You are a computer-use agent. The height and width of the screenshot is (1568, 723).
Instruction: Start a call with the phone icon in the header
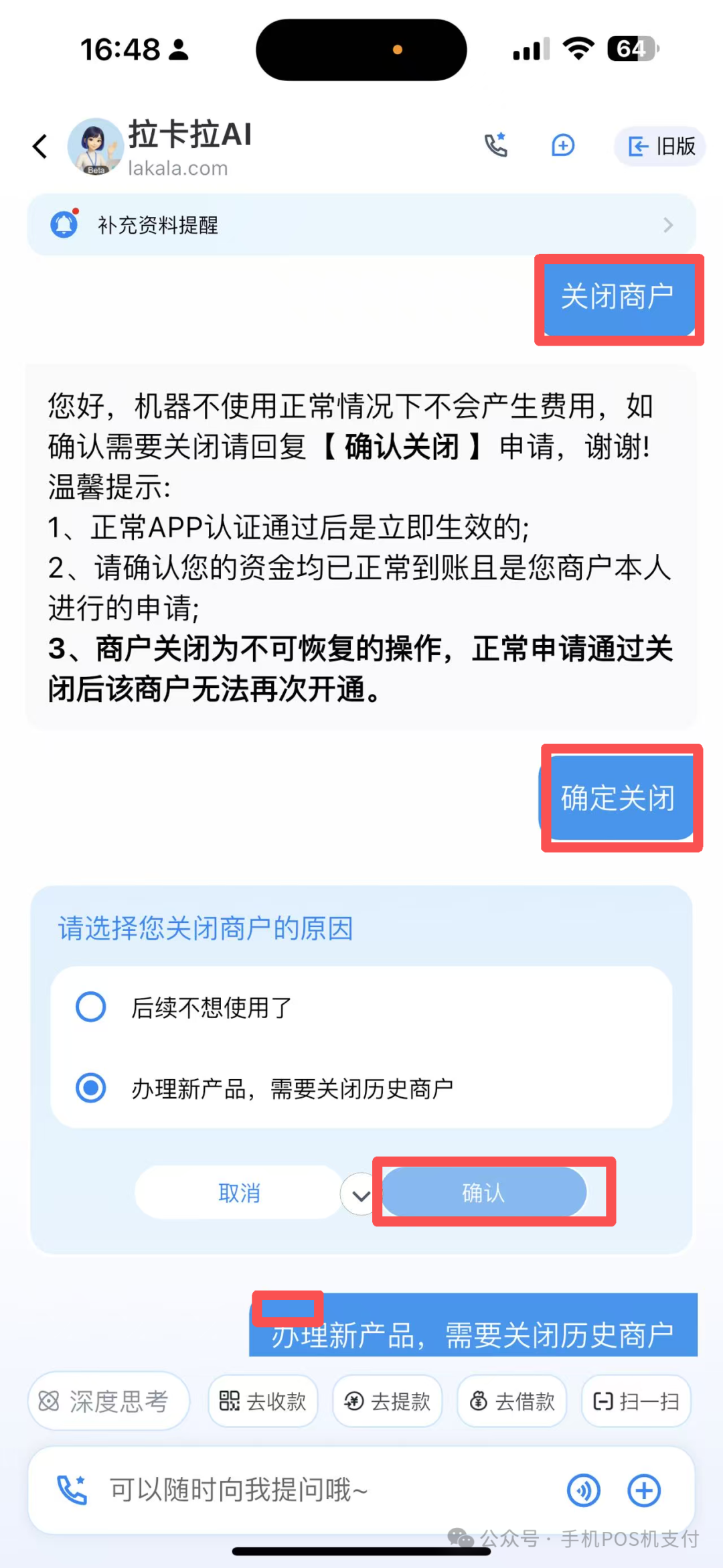[495, 145]
